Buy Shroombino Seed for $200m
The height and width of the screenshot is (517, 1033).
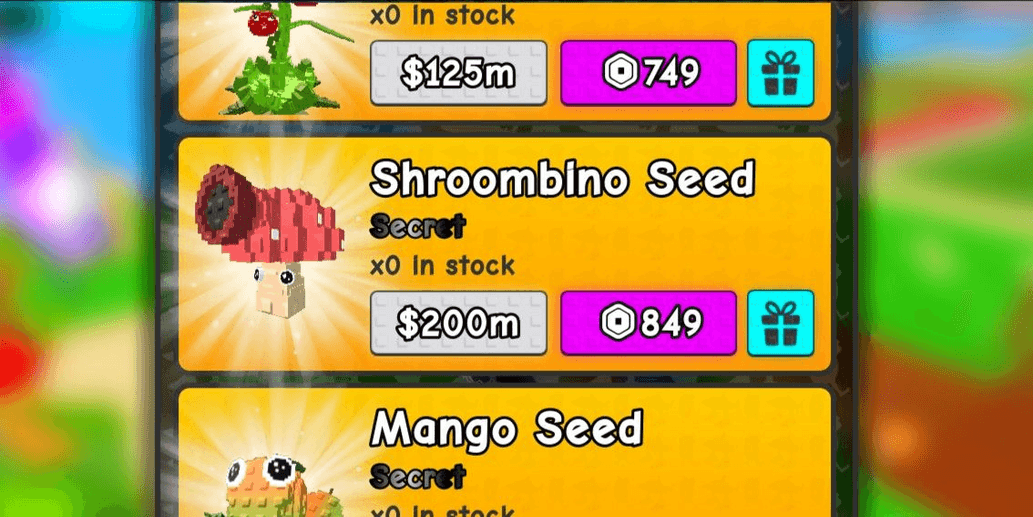[458, 323]
